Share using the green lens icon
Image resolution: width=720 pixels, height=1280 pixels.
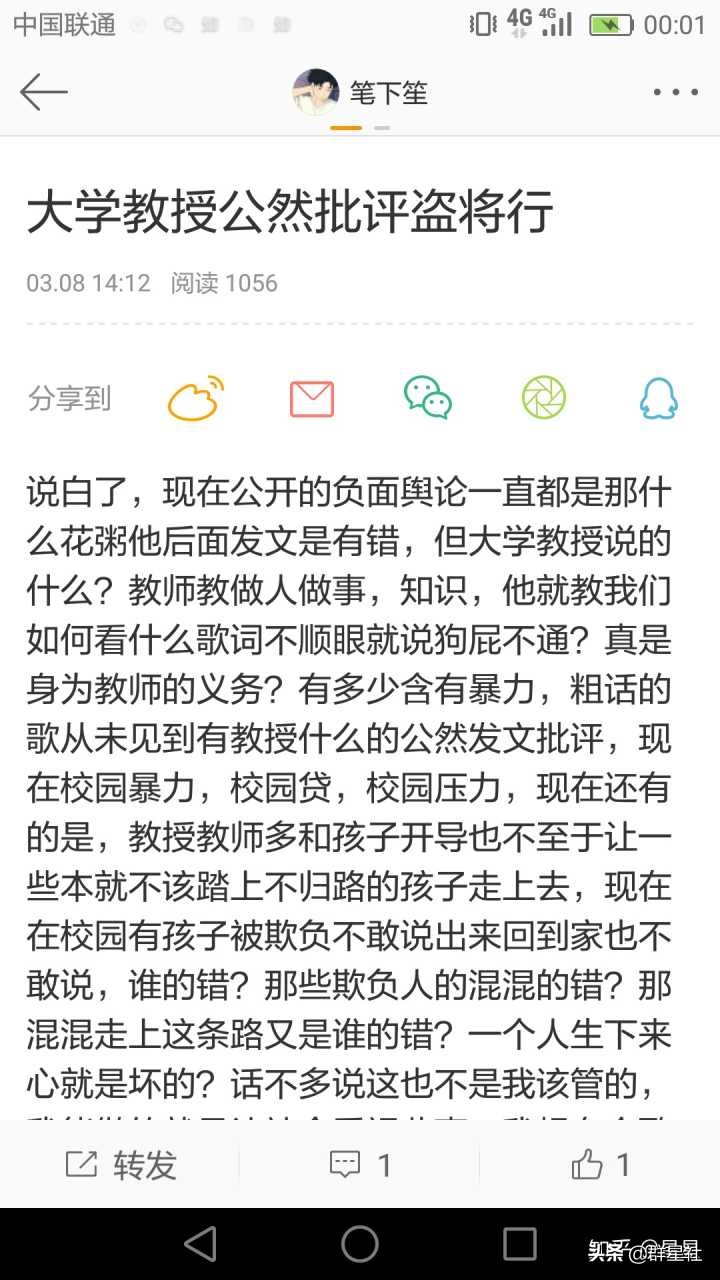tap(542, 398)
